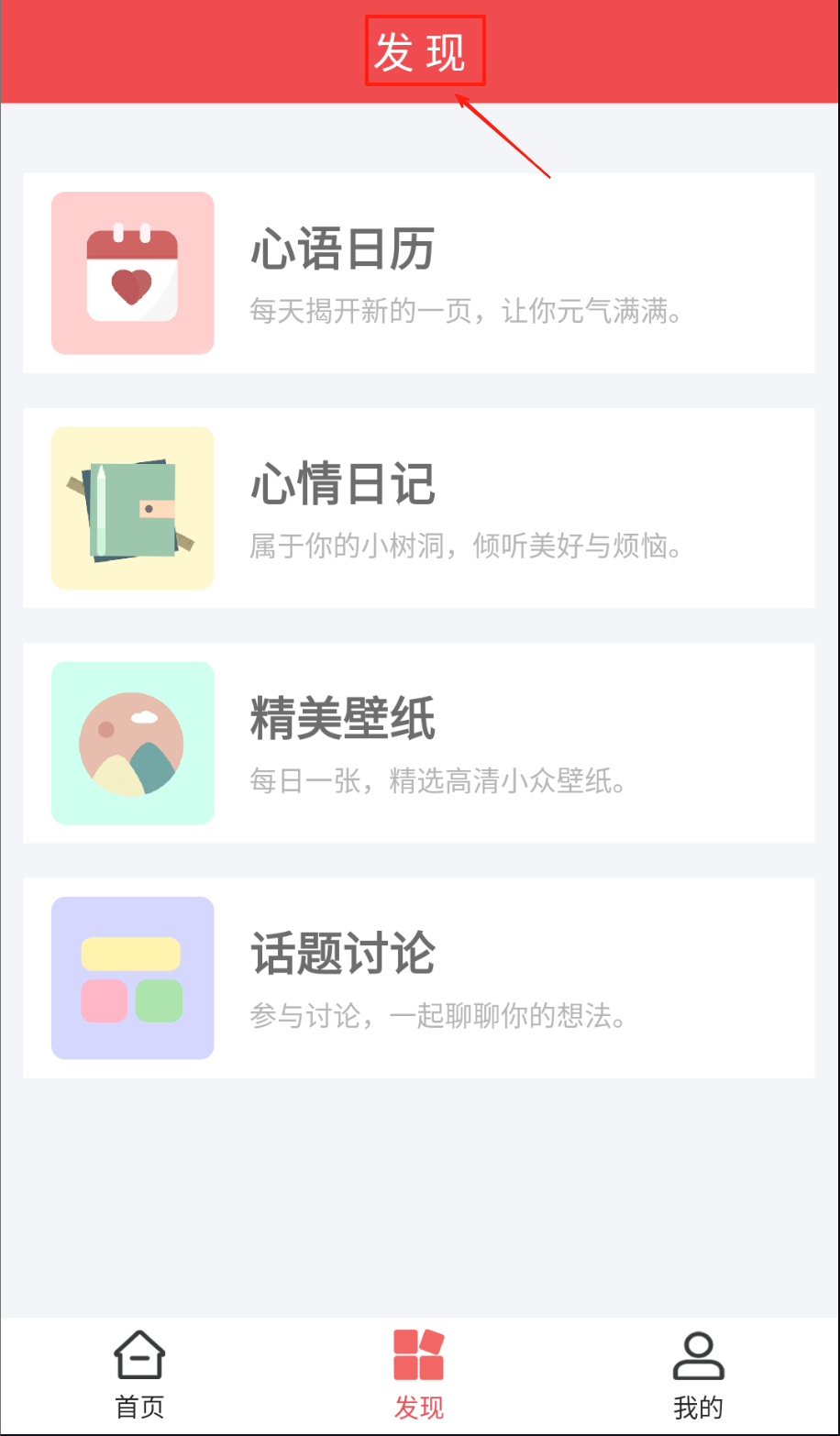Open the 心语日历 calendar card

coord(418,272)
